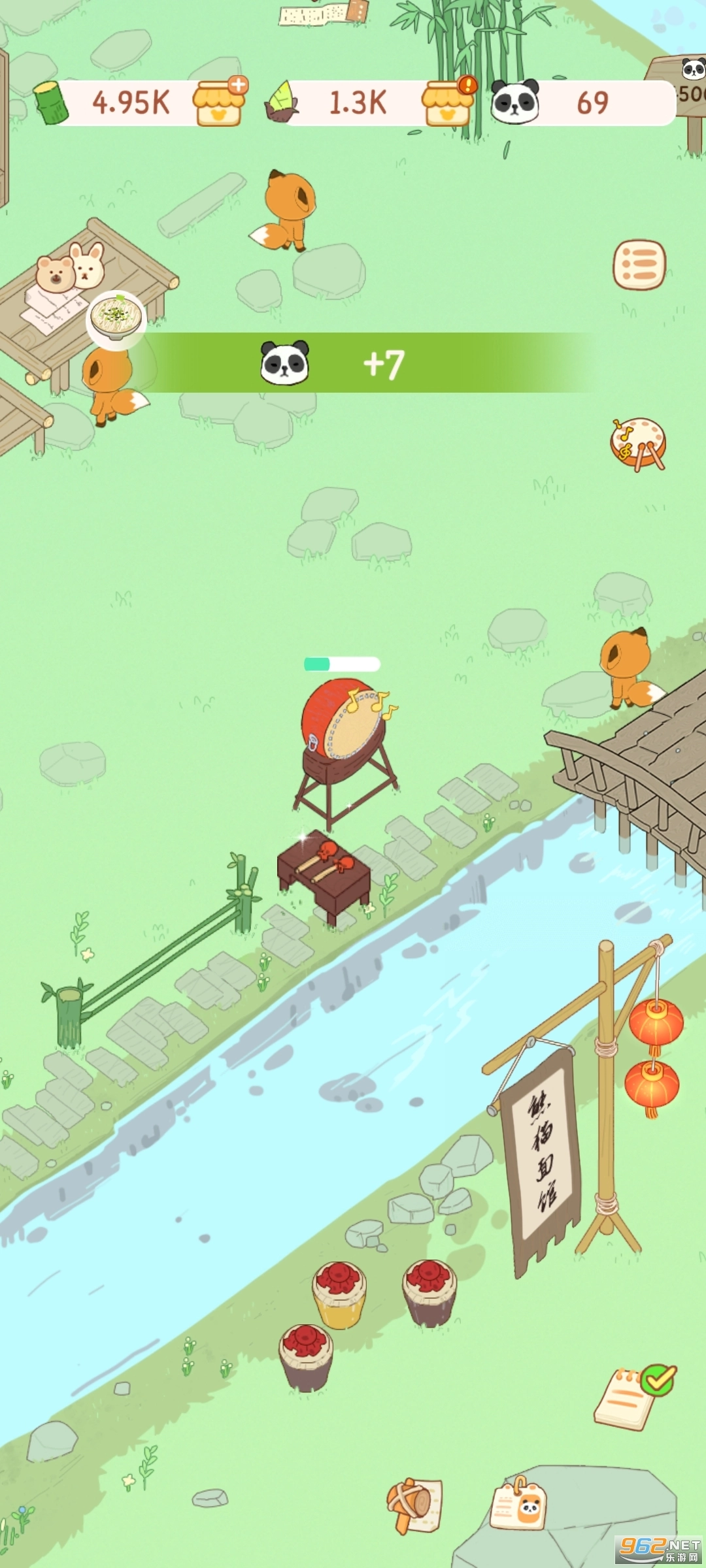
Task: Tap the drum music bonus icon
Action: (x=638, y=444)
